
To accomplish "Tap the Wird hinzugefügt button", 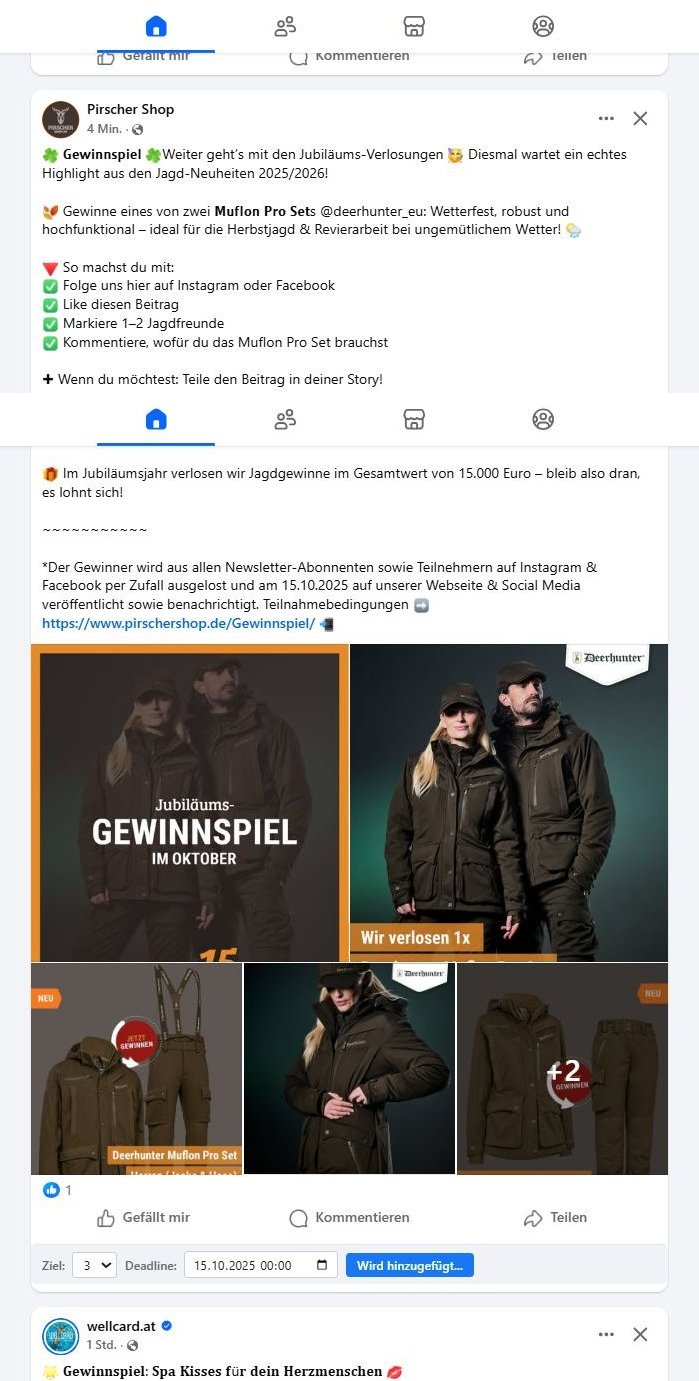I will pos(409,1265).
